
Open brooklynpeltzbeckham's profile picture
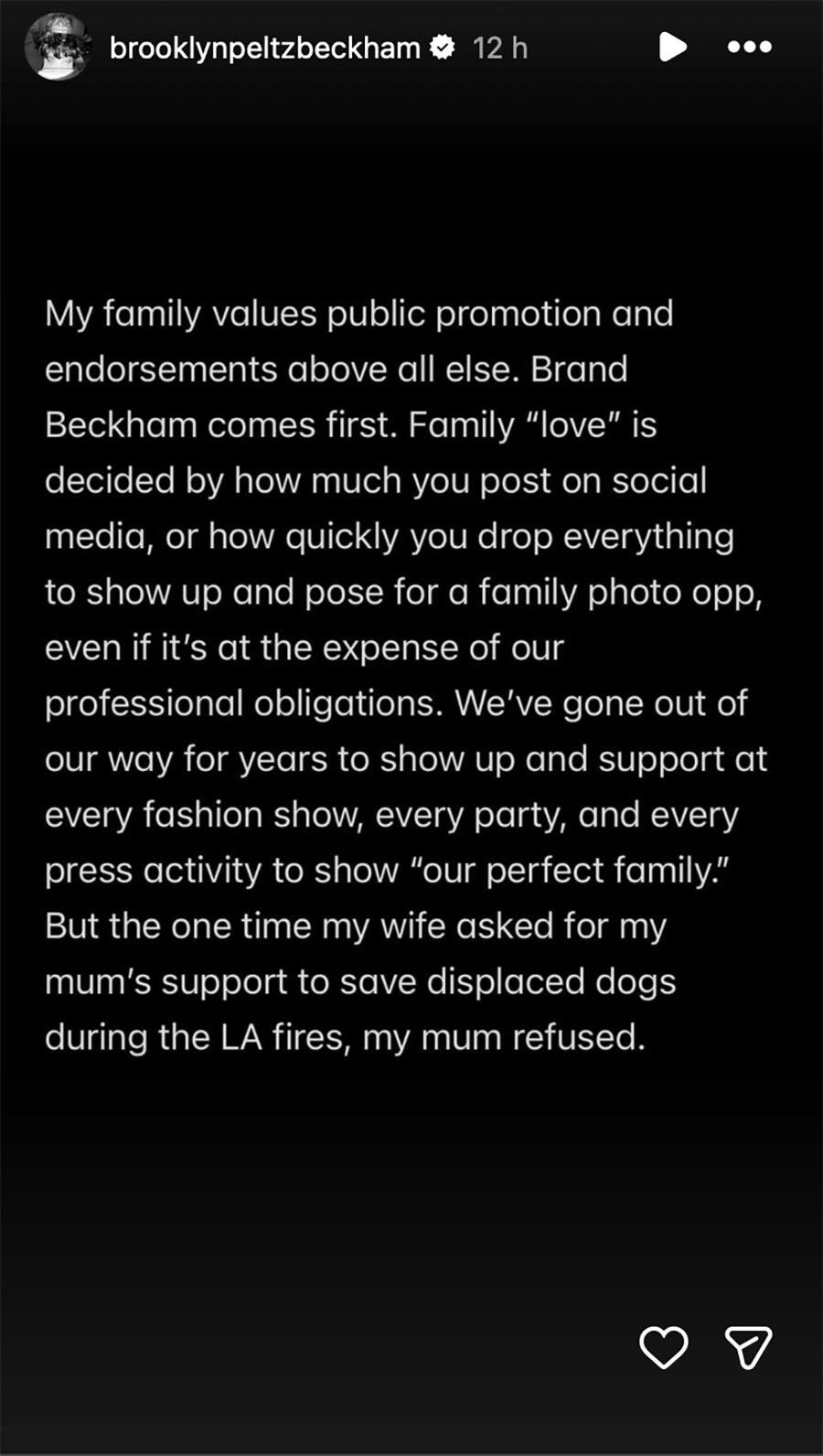[59, 47]
